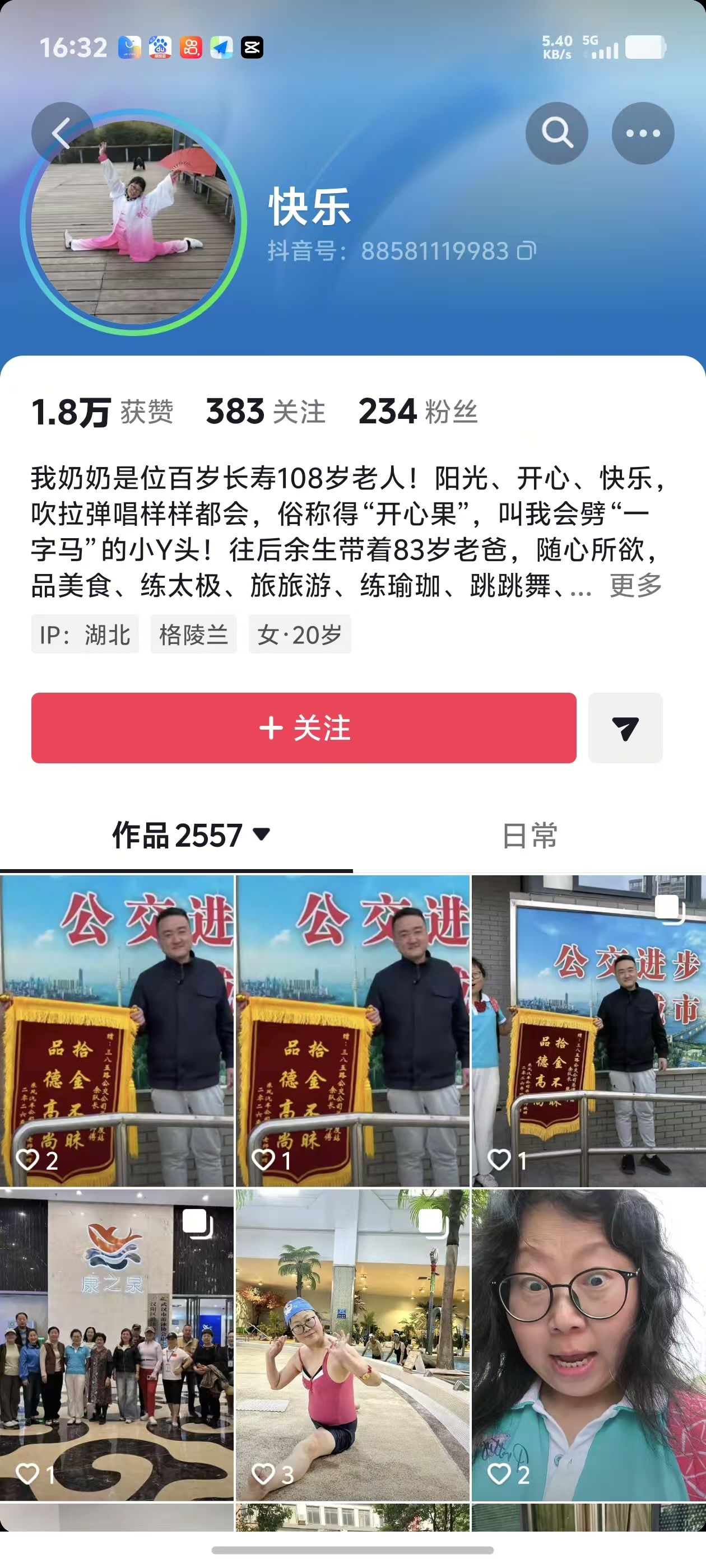Go back using the top-left arrow
The image size is (706, 1568).
tap(61, 133)
